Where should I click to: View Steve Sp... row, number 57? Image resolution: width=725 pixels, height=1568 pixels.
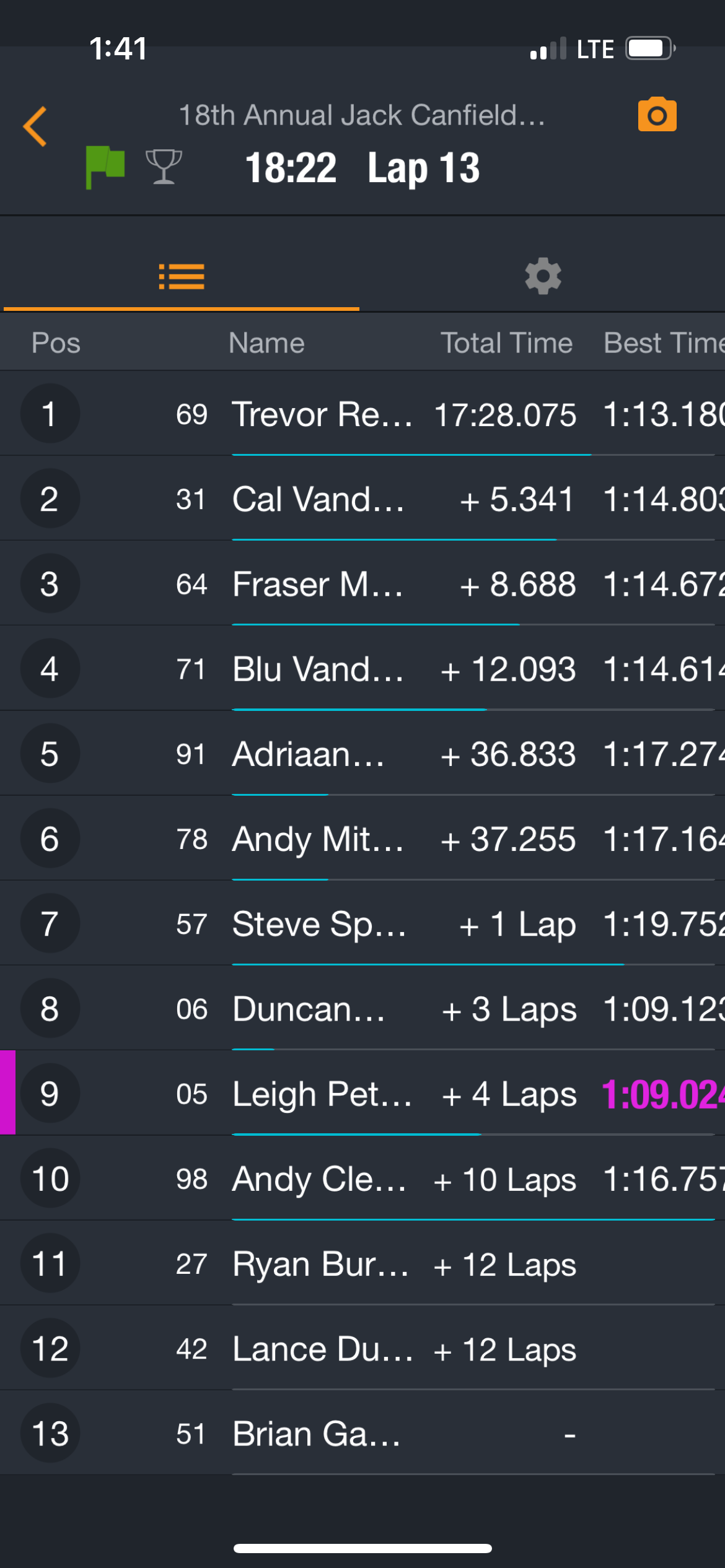coord(362,923)
